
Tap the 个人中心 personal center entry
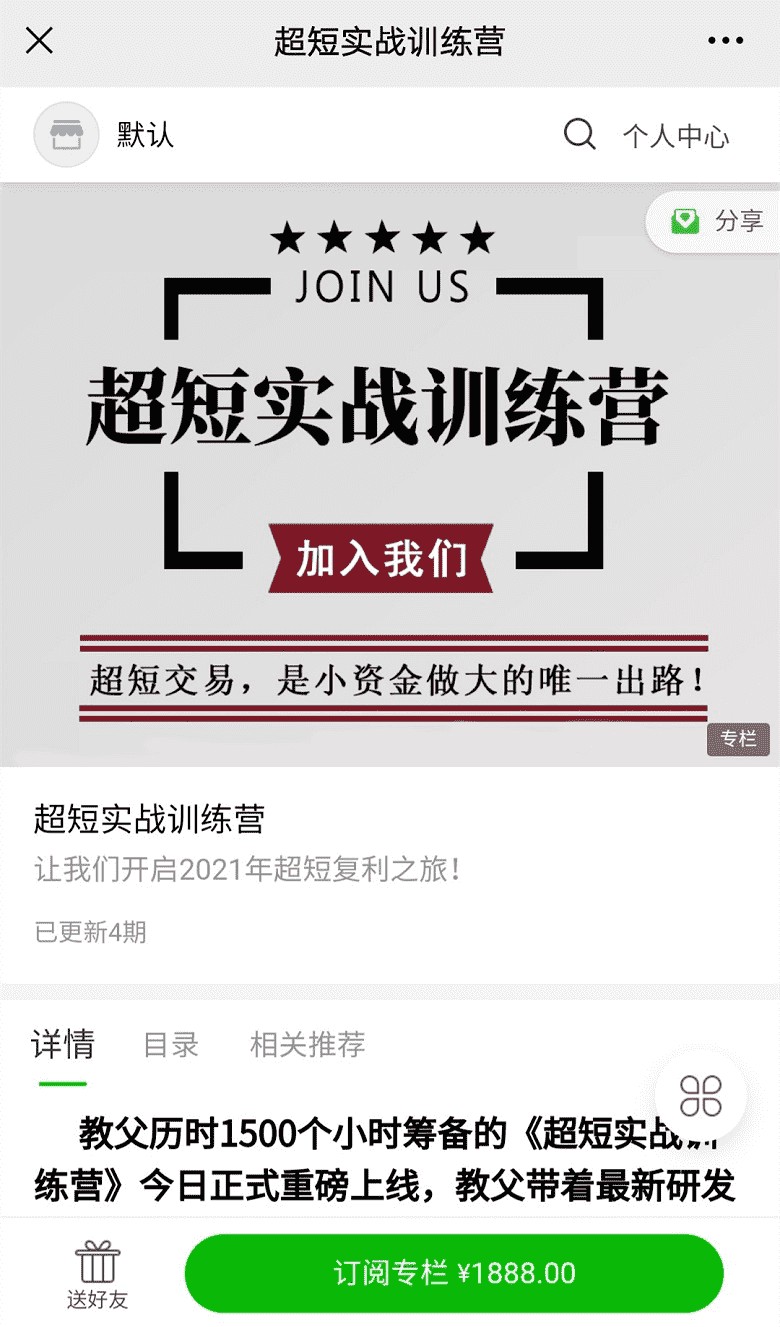675,136
